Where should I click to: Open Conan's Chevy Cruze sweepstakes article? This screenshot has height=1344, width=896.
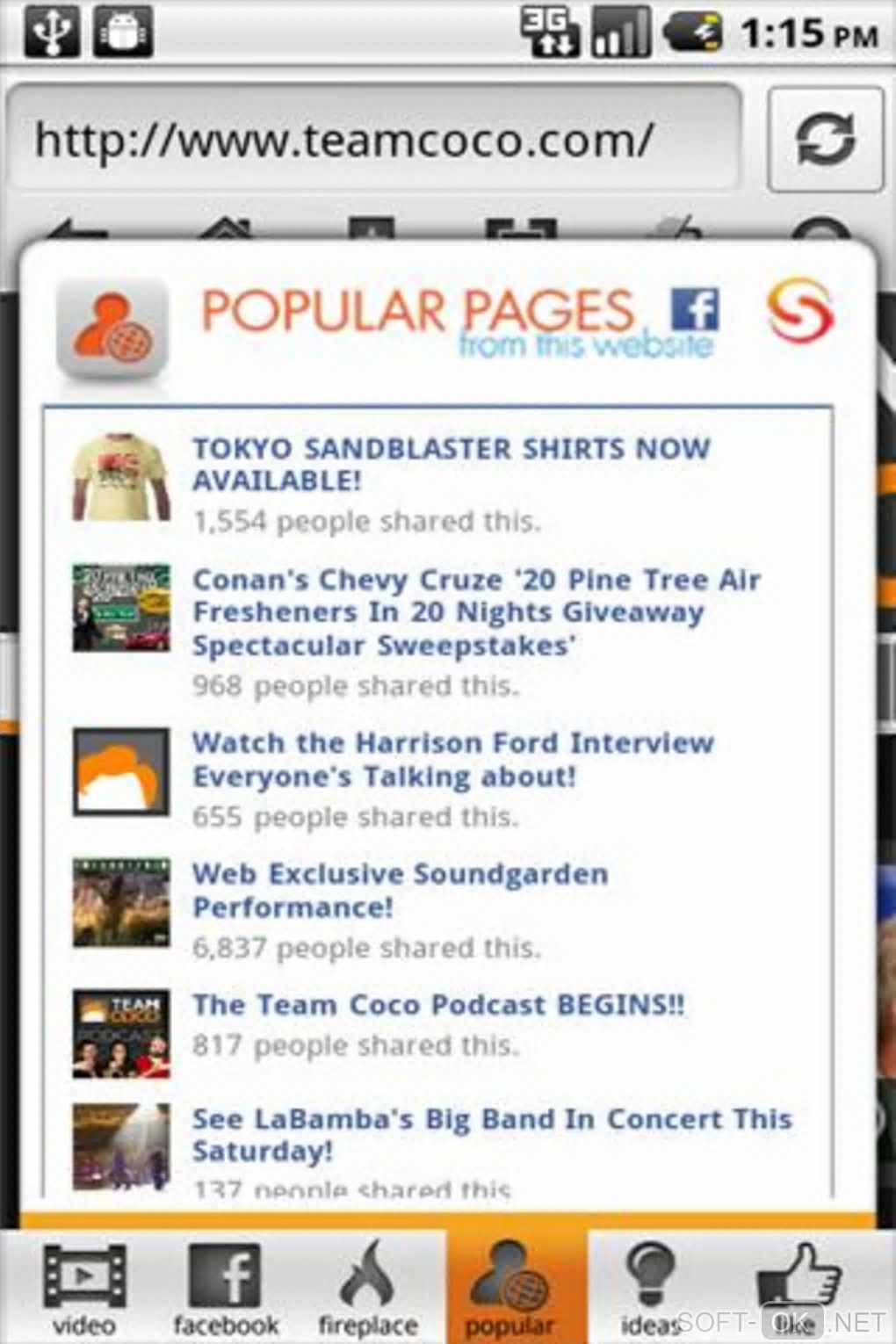475,612
